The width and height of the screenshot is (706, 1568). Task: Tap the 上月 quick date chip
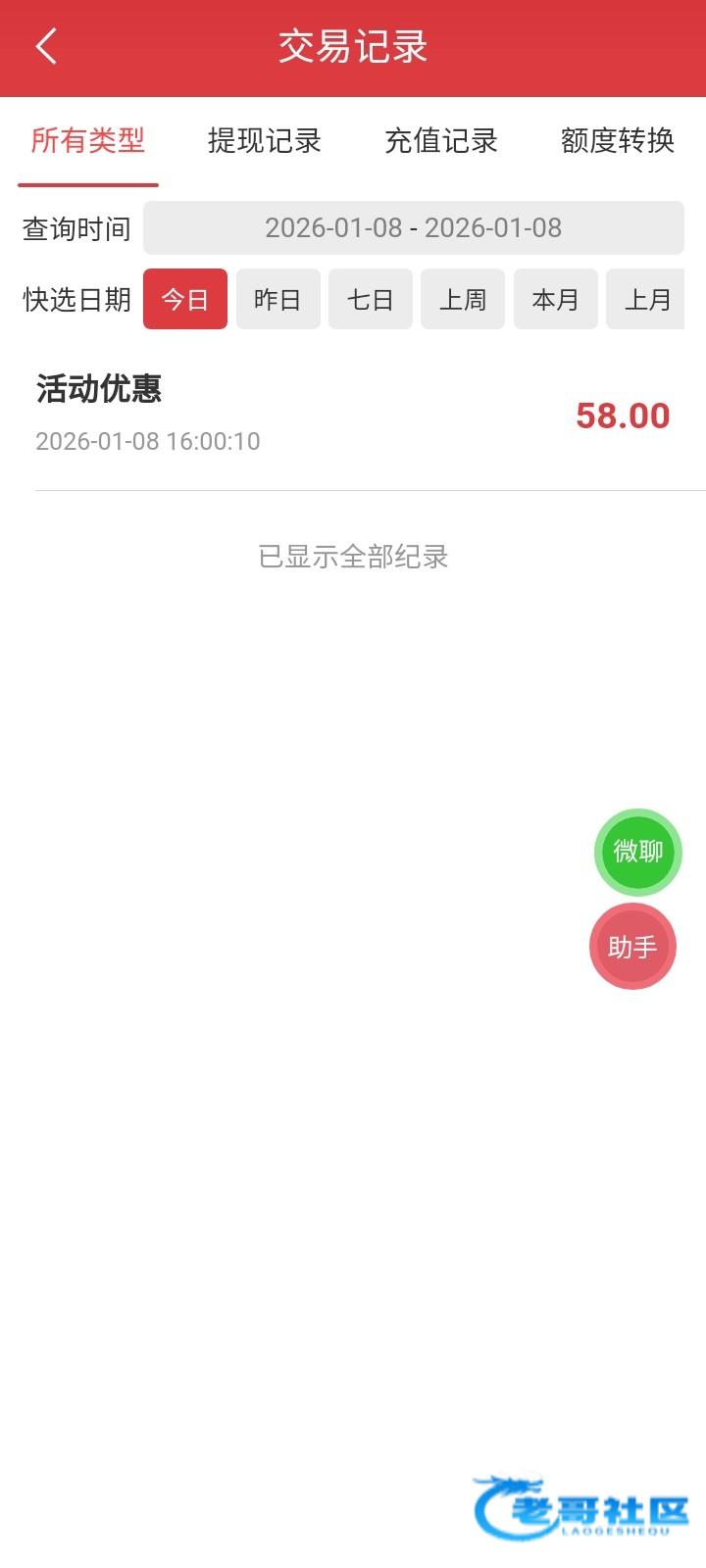tap(646, 299)
